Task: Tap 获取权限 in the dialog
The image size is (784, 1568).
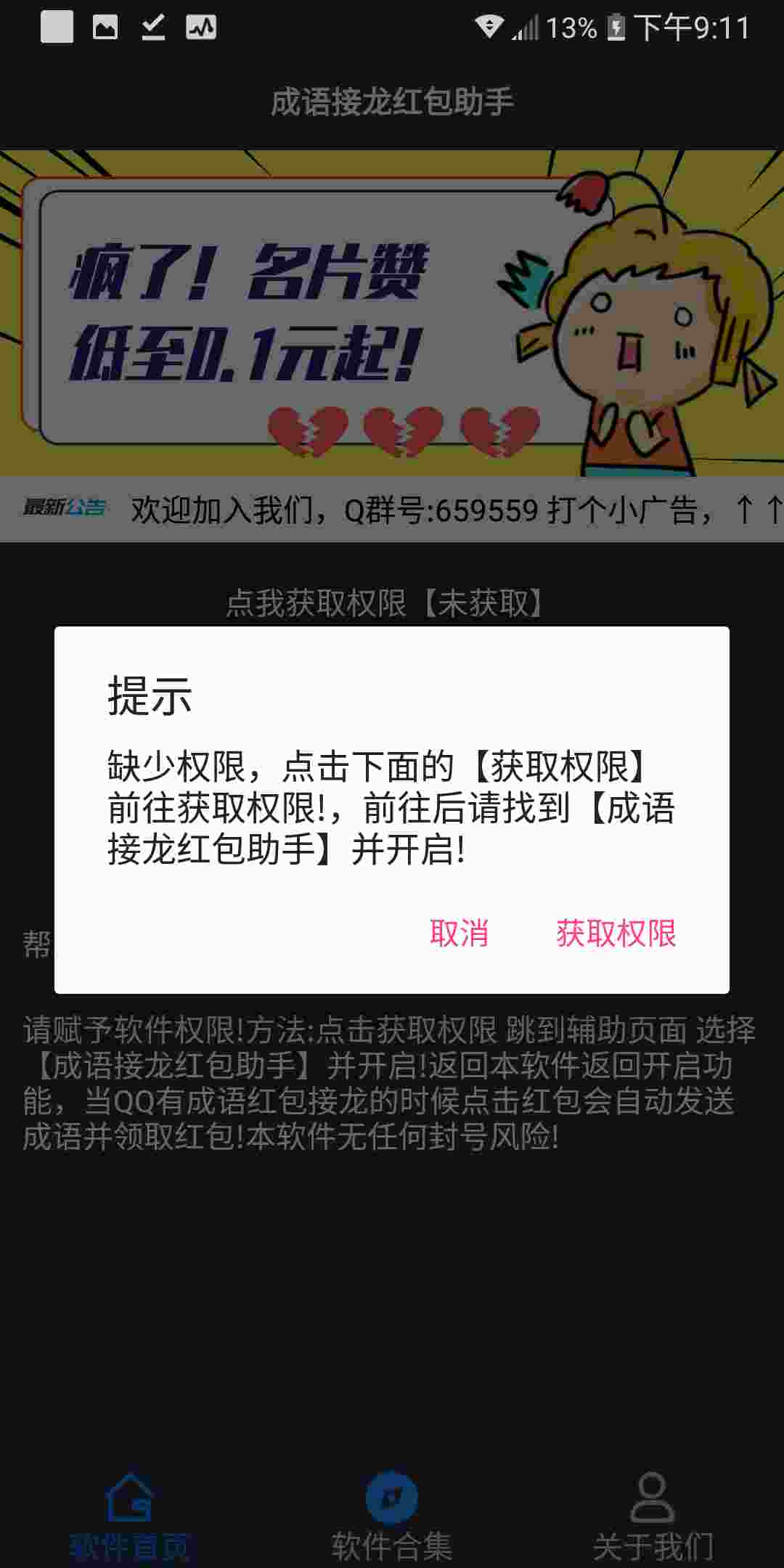Action: (x=616, y=934)
